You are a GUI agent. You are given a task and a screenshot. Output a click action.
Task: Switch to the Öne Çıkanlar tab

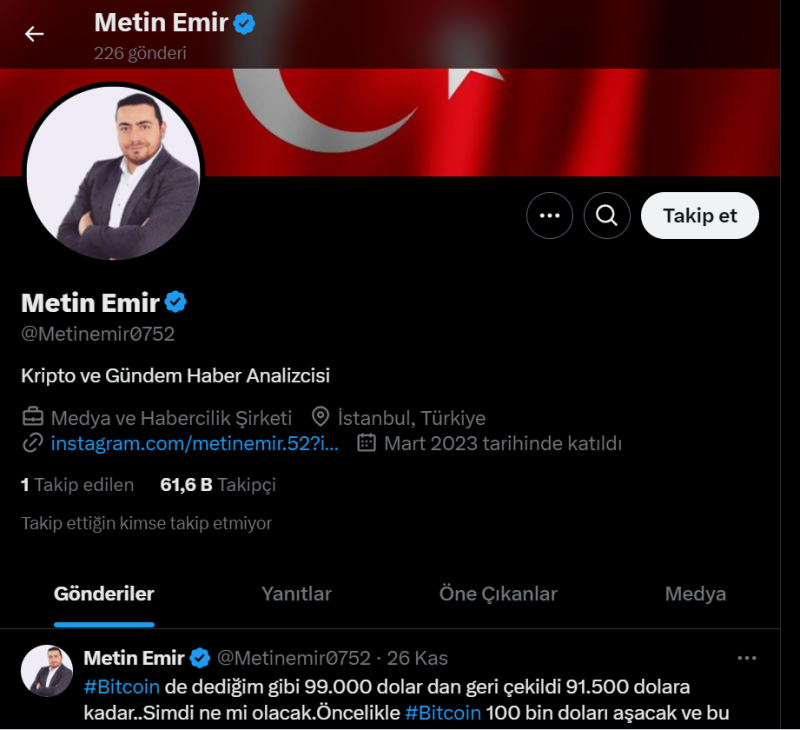tap(498, 594)
